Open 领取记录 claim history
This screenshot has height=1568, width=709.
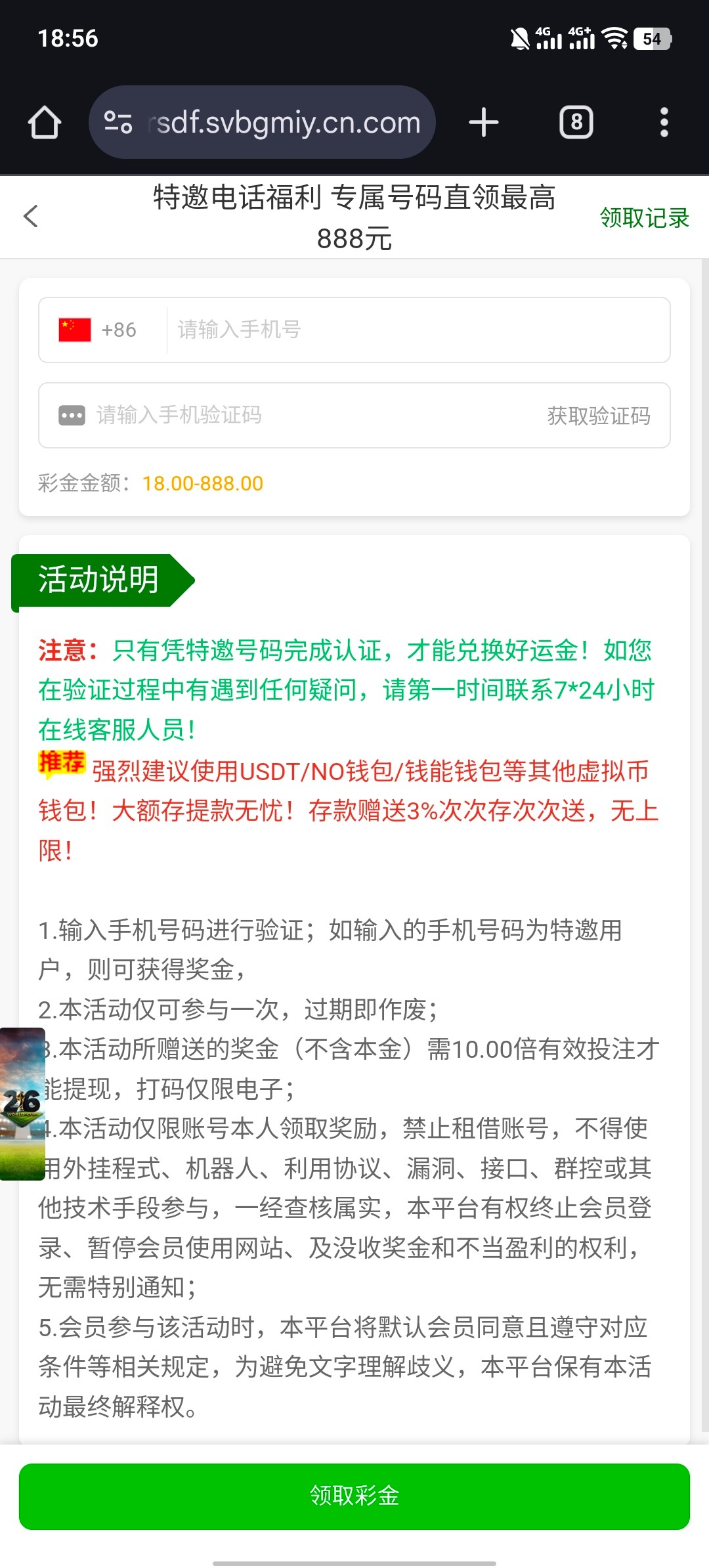[x=643, y=217]
